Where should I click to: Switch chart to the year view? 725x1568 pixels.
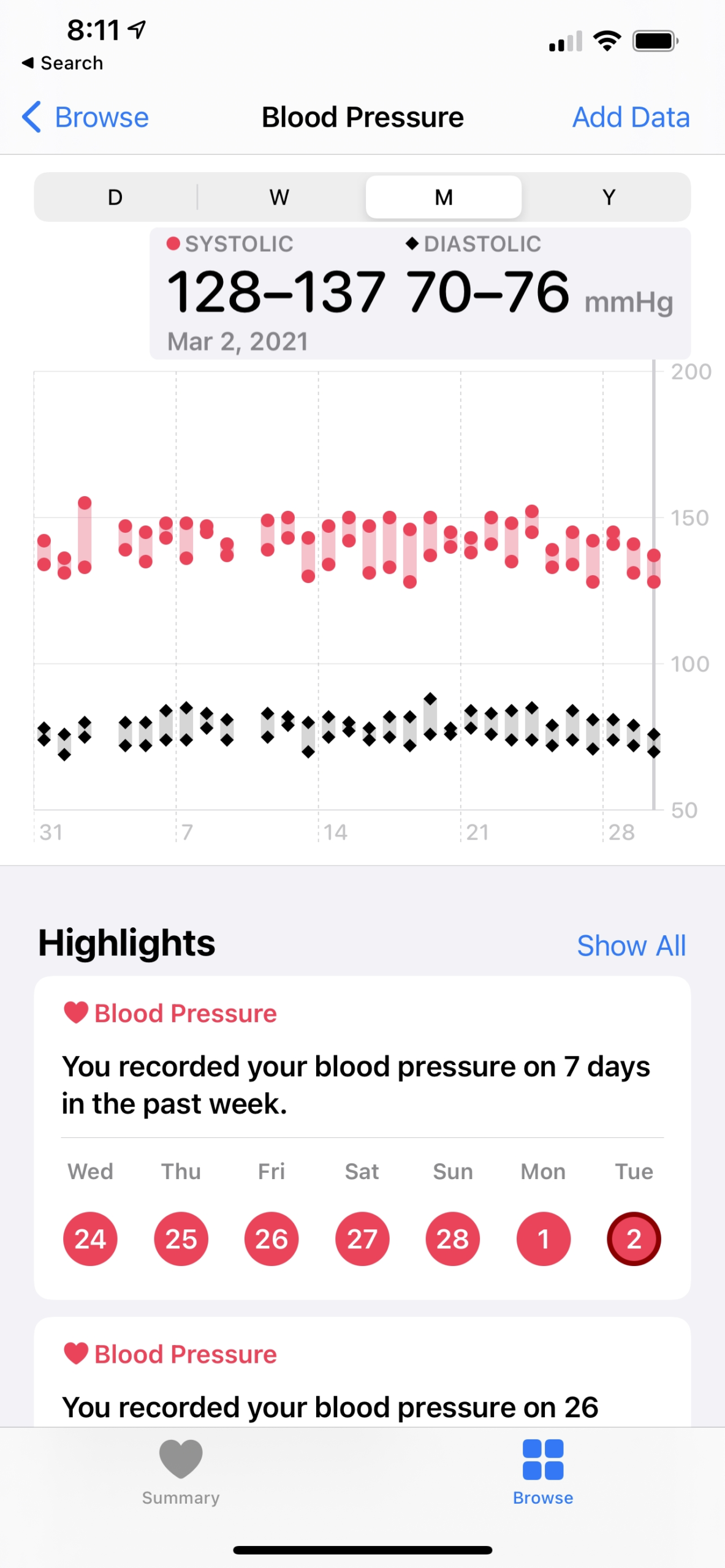pos(608,197)
